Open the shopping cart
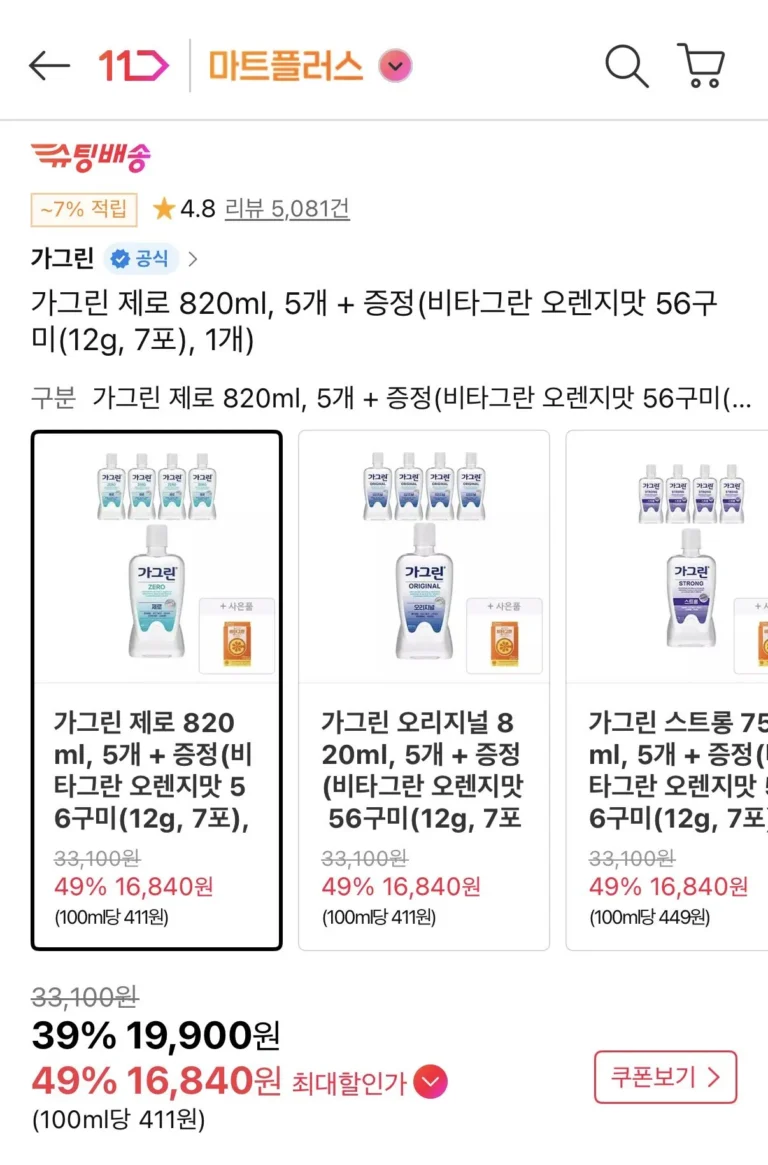Image resolution: width=768 pixels, height=1165 pixels. (701, 66)
